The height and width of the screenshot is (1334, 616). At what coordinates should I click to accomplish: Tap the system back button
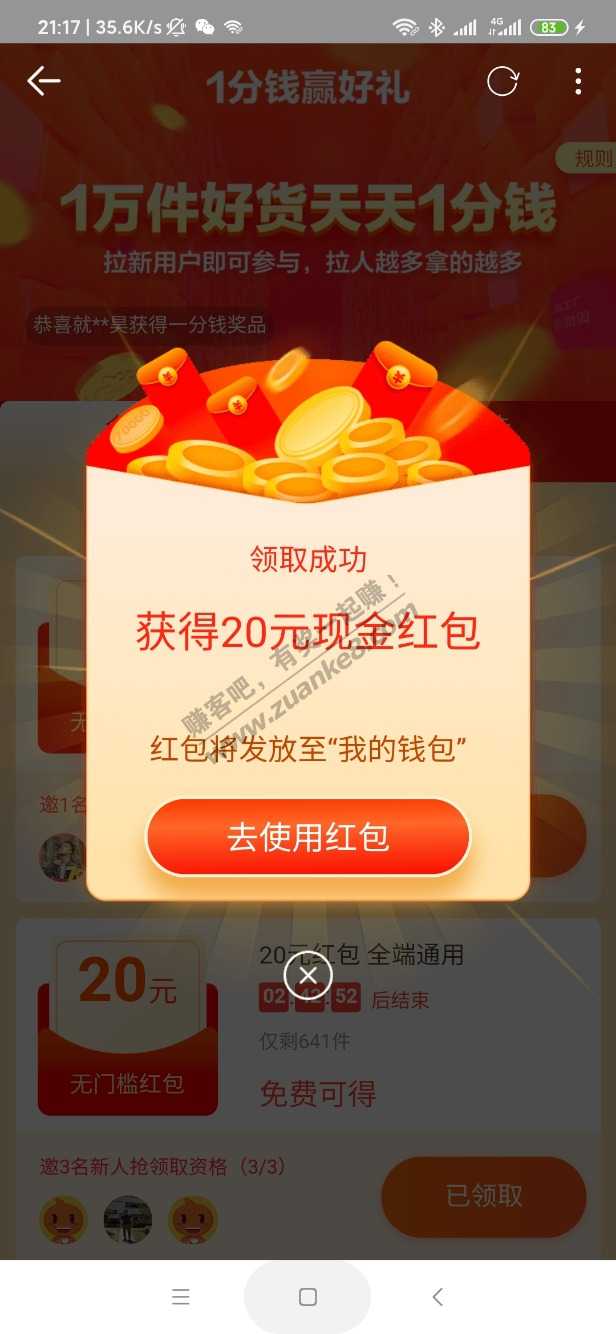click(437, 1297)
